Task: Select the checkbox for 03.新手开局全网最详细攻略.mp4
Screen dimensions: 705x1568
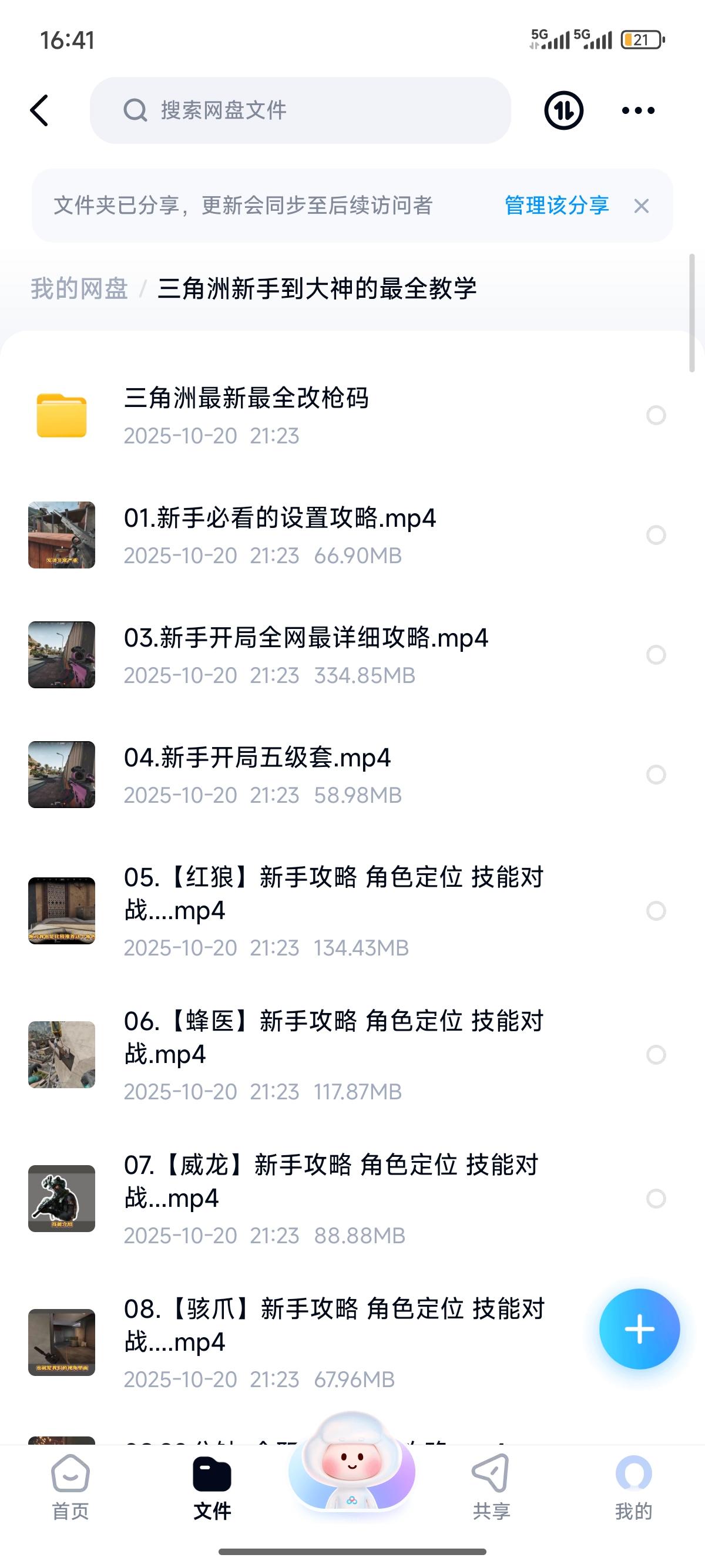Action: click(656, 655)
